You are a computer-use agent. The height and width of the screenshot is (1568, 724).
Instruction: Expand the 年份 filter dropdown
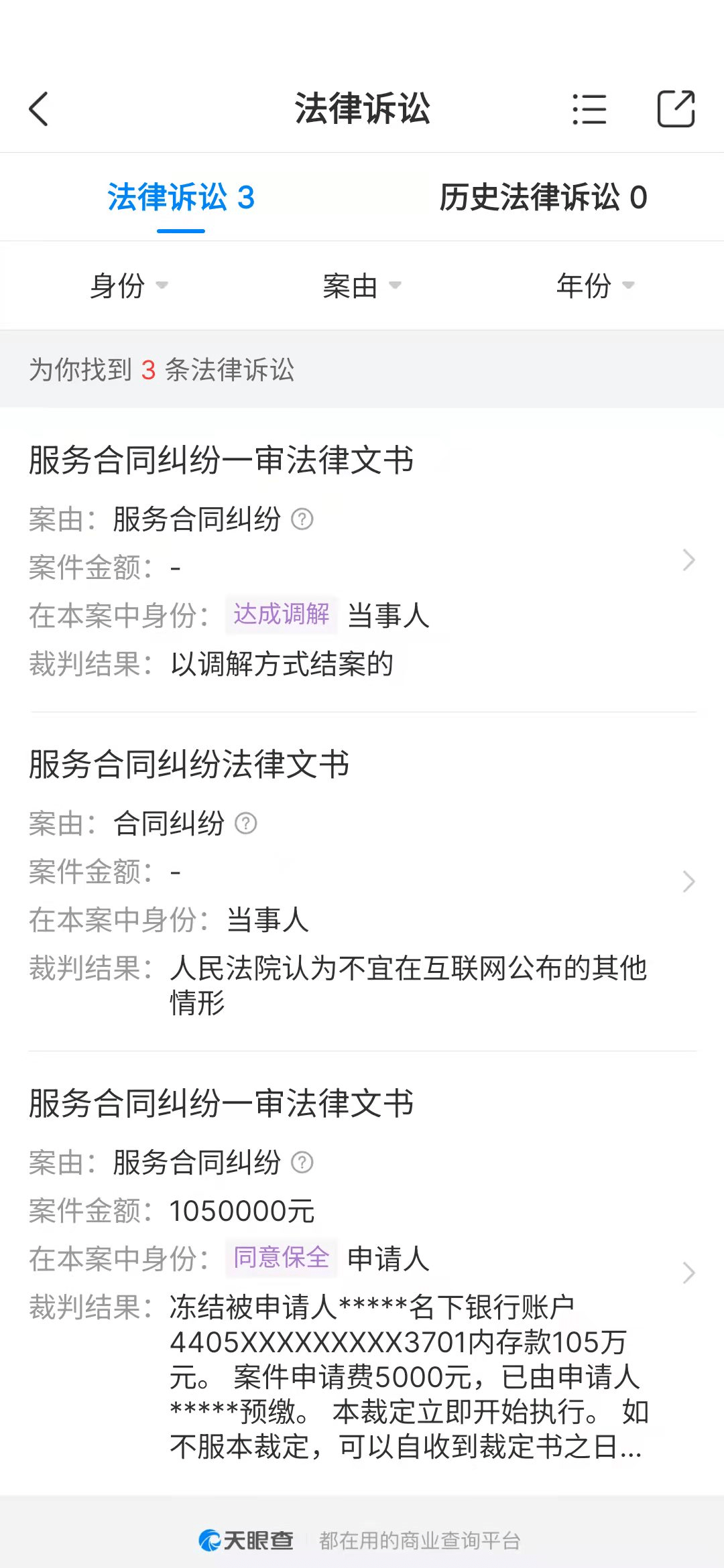(x=595, y=286)
